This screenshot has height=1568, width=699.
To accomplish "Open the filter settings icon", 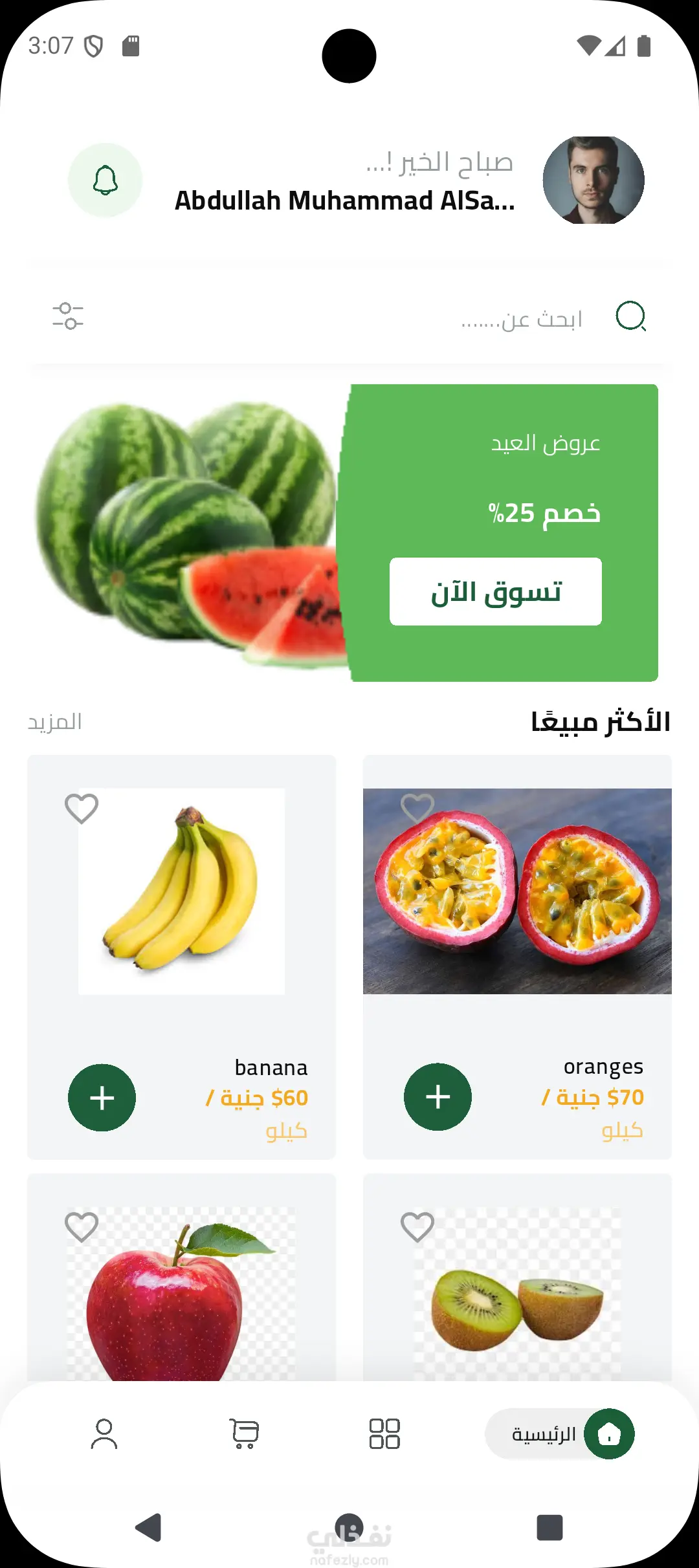I will 68,316.
